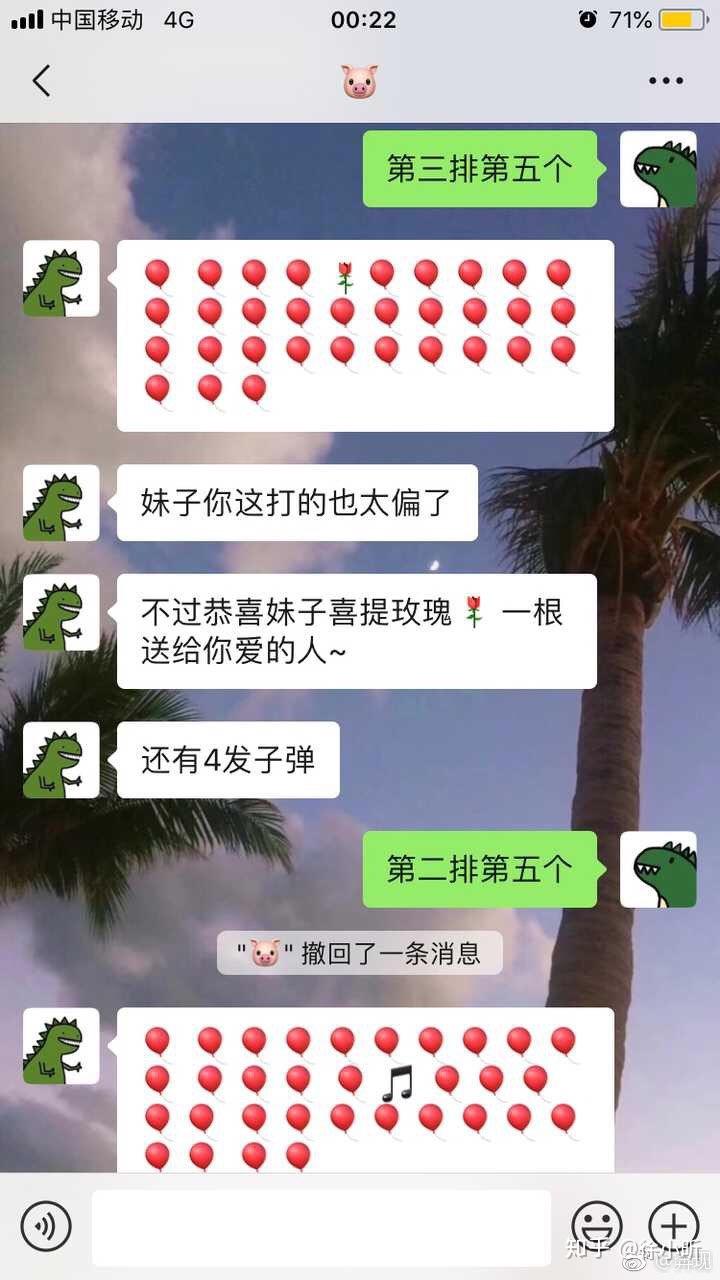Select the 4G network indicator
720x1280 pixels.
click(175, 18)
